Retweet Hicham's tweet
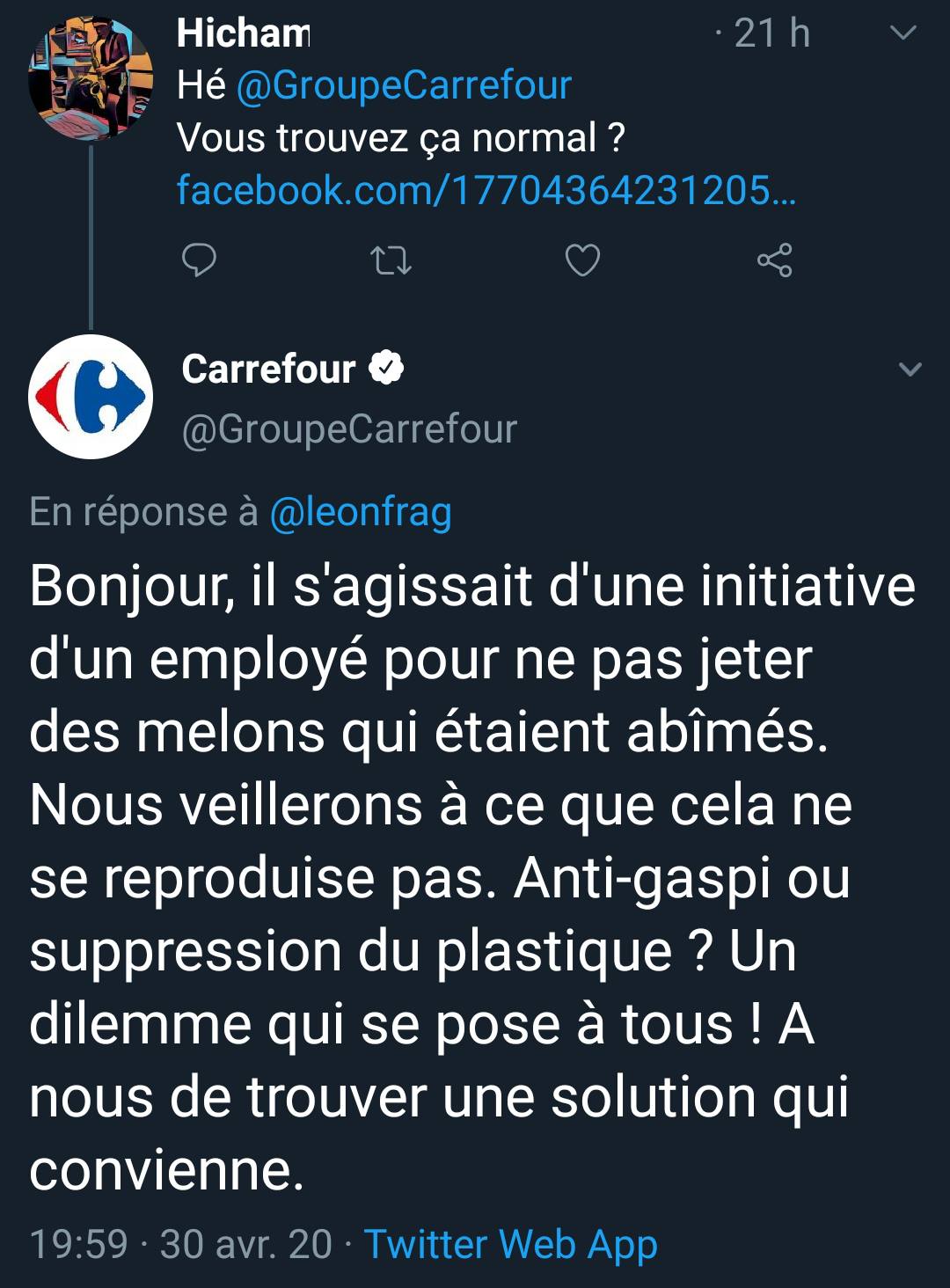Viewport: 950px width, 1288px height. point(391,260)
